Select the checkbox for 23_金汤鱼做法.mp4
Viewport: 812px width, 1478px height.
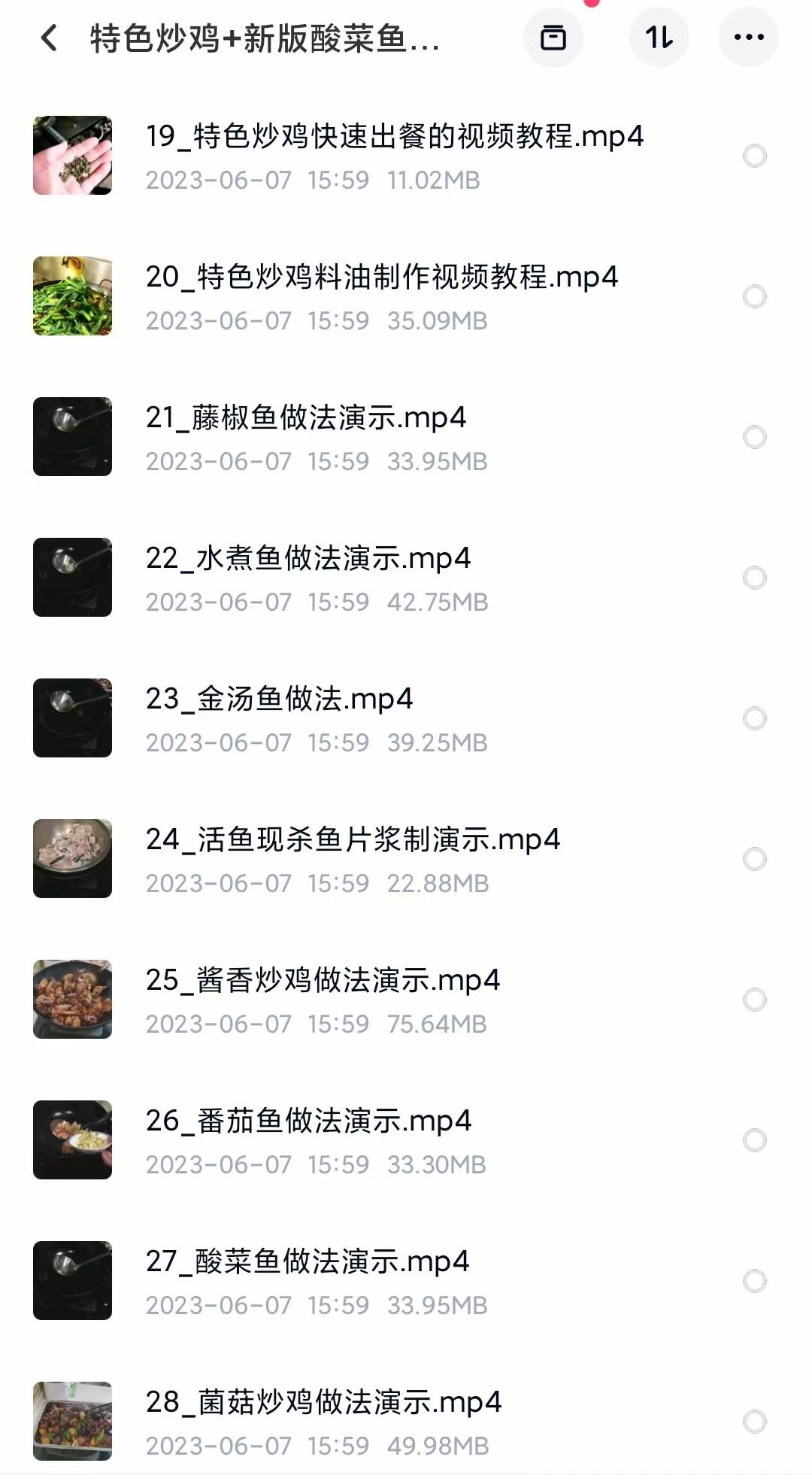click(755, 718)
